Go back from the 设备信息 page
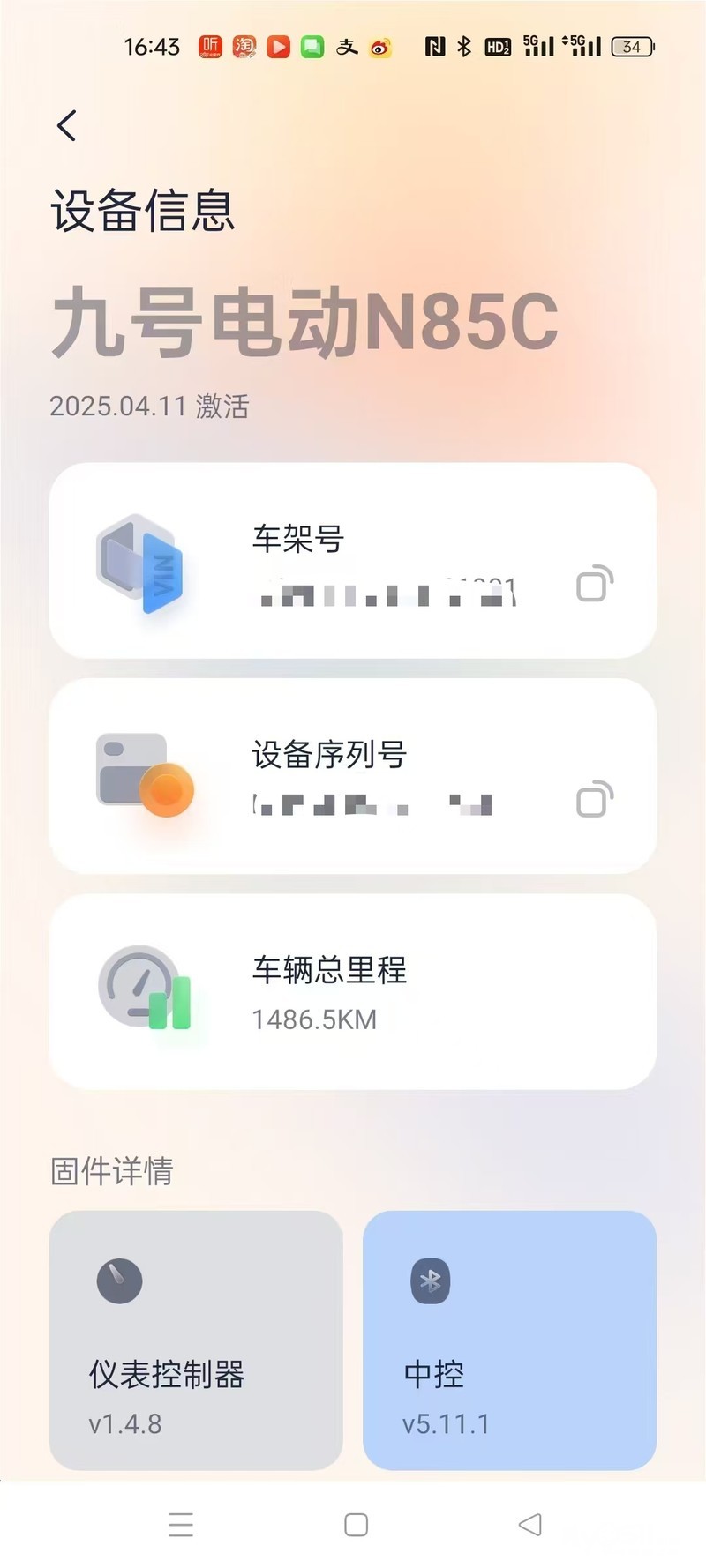The height and width of the screenshot is (1568, 706). pyautogui.click(x=67, y=126)
